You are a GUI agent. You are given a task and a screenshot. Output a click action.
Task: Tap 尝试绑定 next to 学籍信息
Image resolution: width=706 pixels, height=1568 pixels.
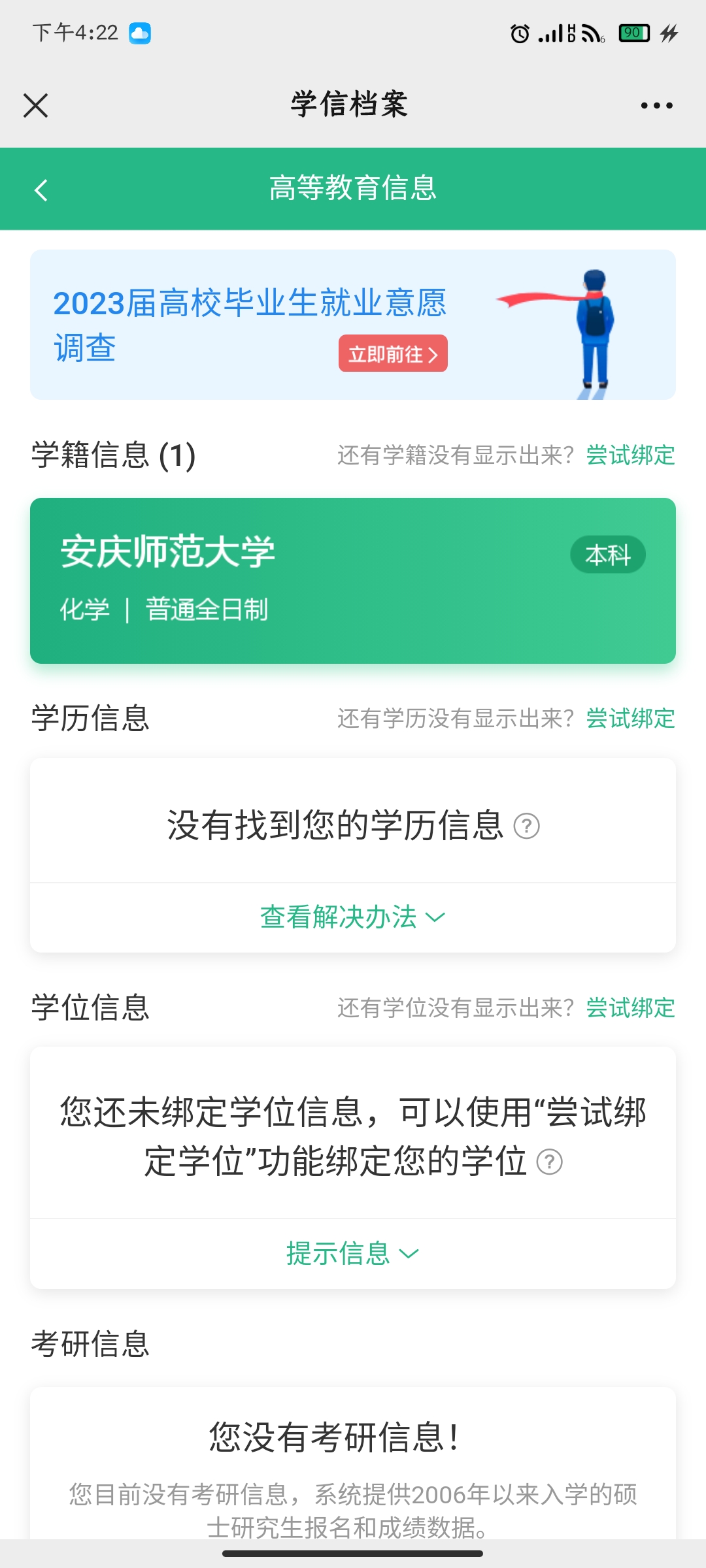[x=630, y=455]
